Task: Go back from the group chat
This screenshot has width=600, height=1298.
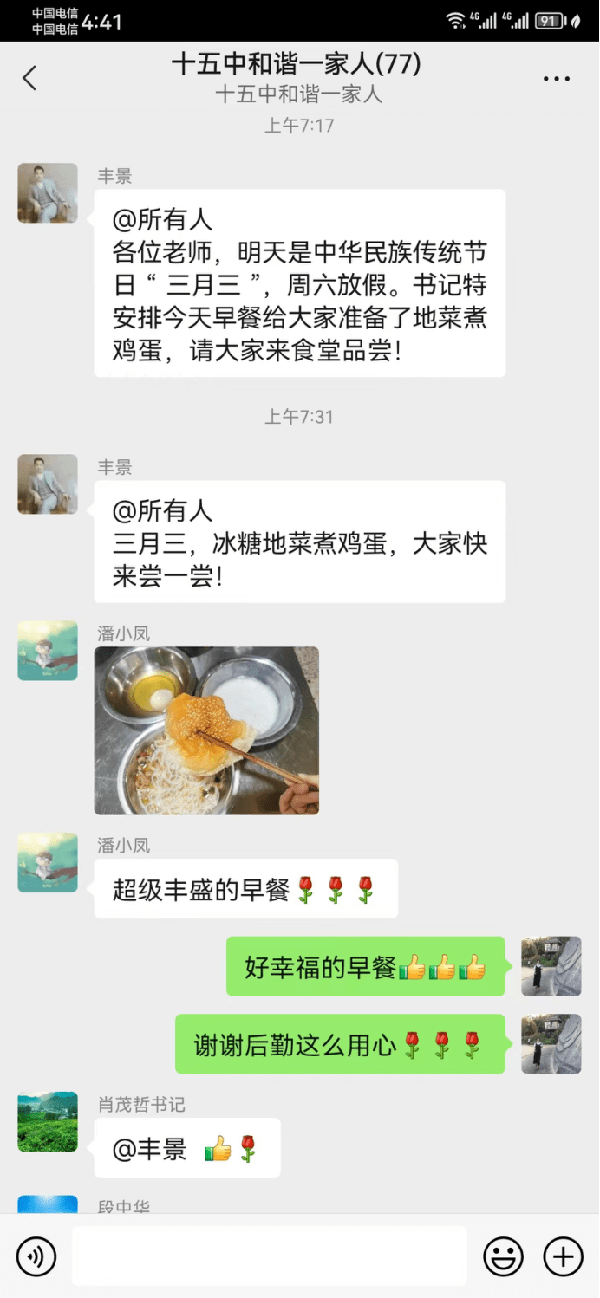Action: click(30, 78)
